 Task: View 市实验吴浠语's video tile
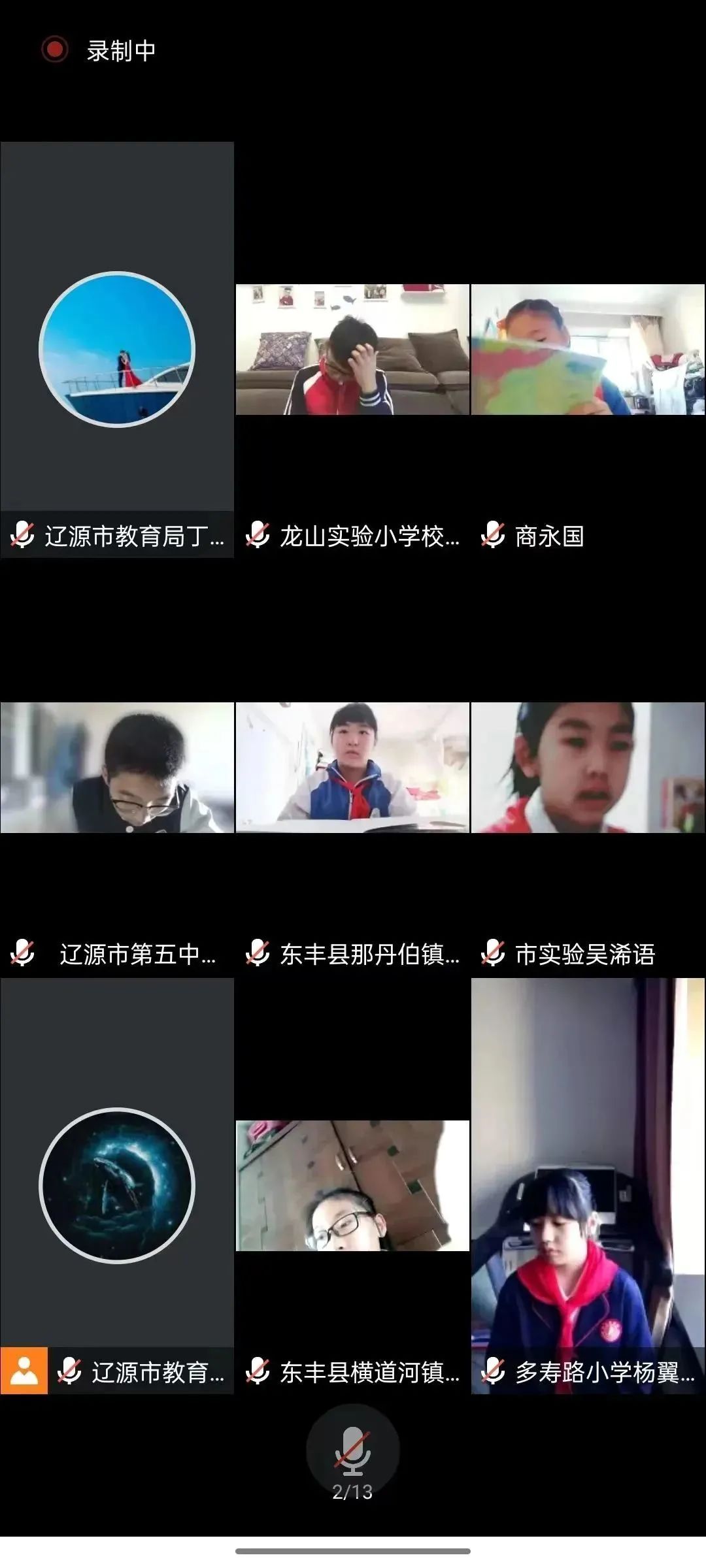[588, 768]
